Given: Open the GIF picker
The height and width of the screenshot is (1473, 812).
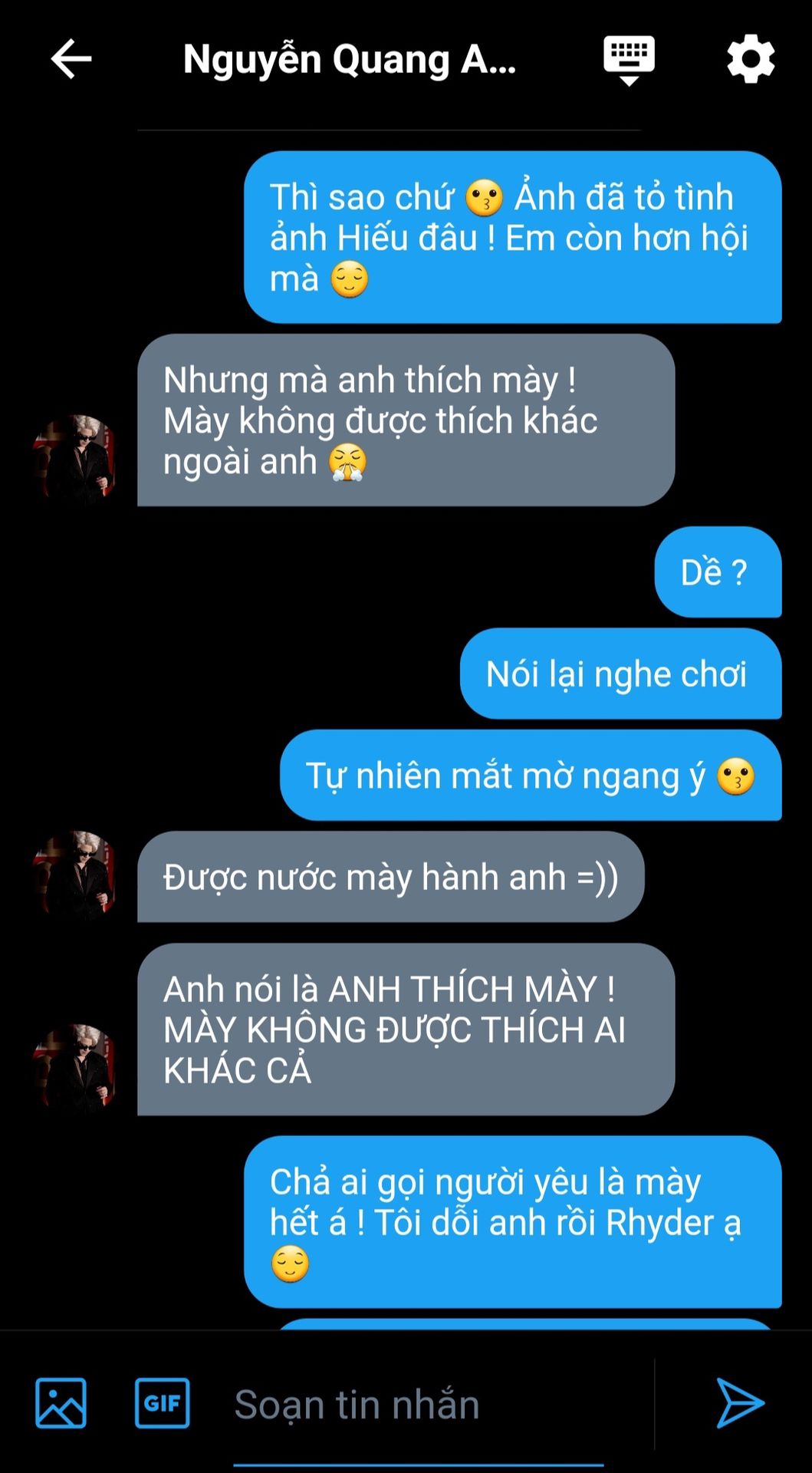Looking at the screenshot, I should click(163, 1403).
